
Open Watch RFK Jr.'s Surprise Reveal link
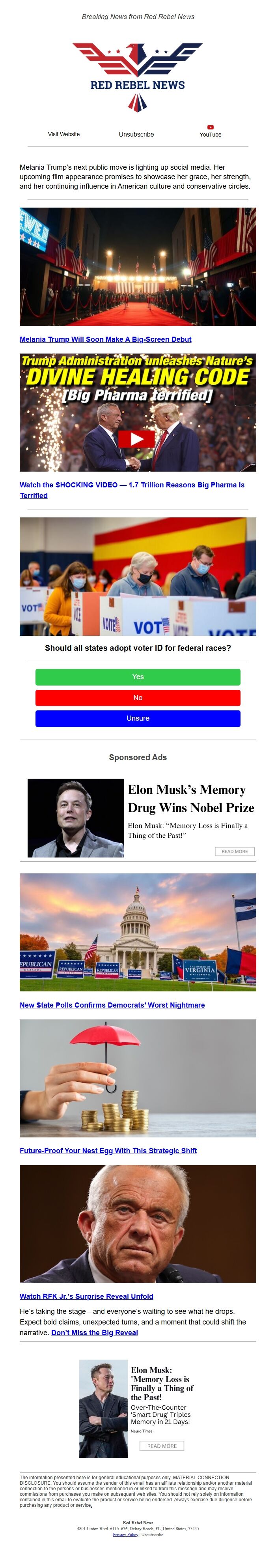[86, 1296]
